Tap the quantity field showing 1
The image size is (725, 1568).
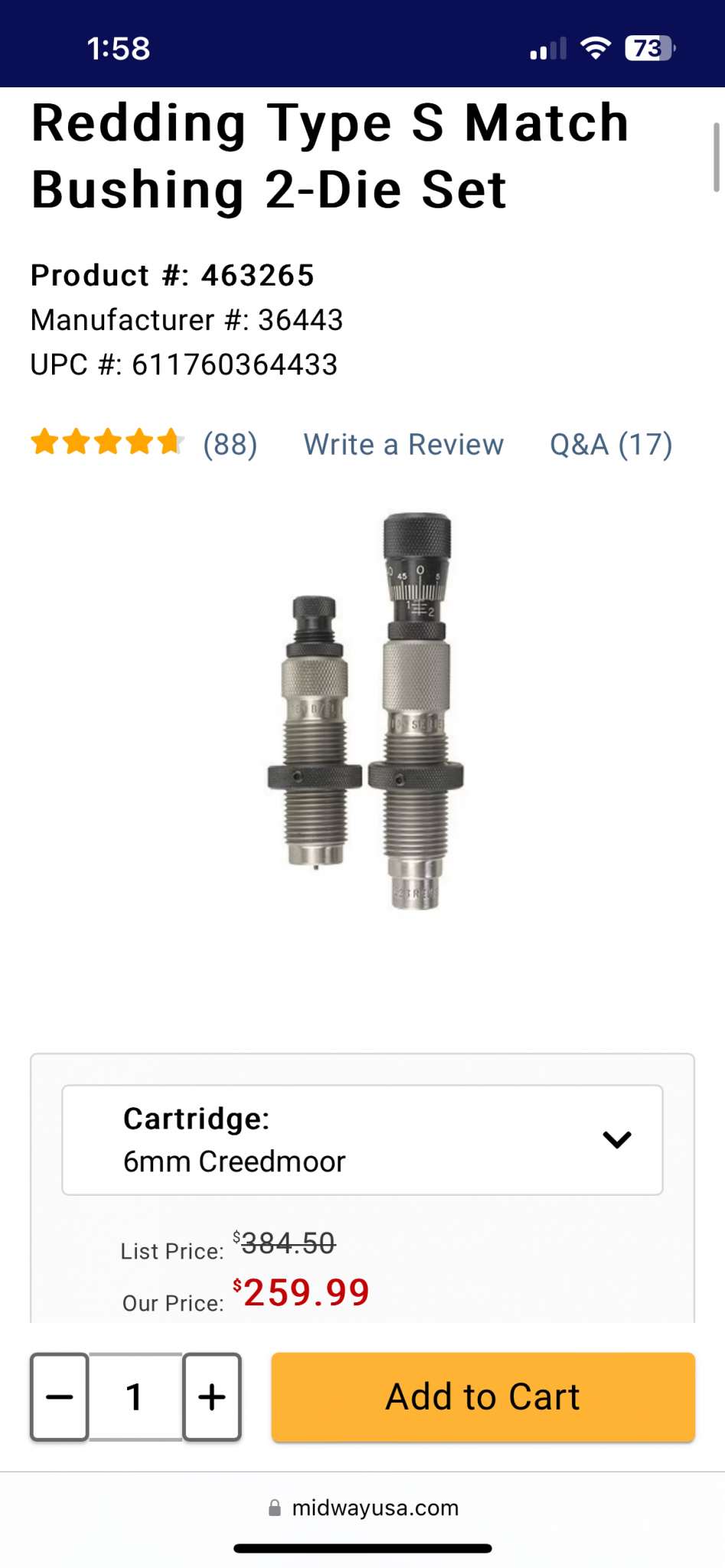pos(136,1396)
